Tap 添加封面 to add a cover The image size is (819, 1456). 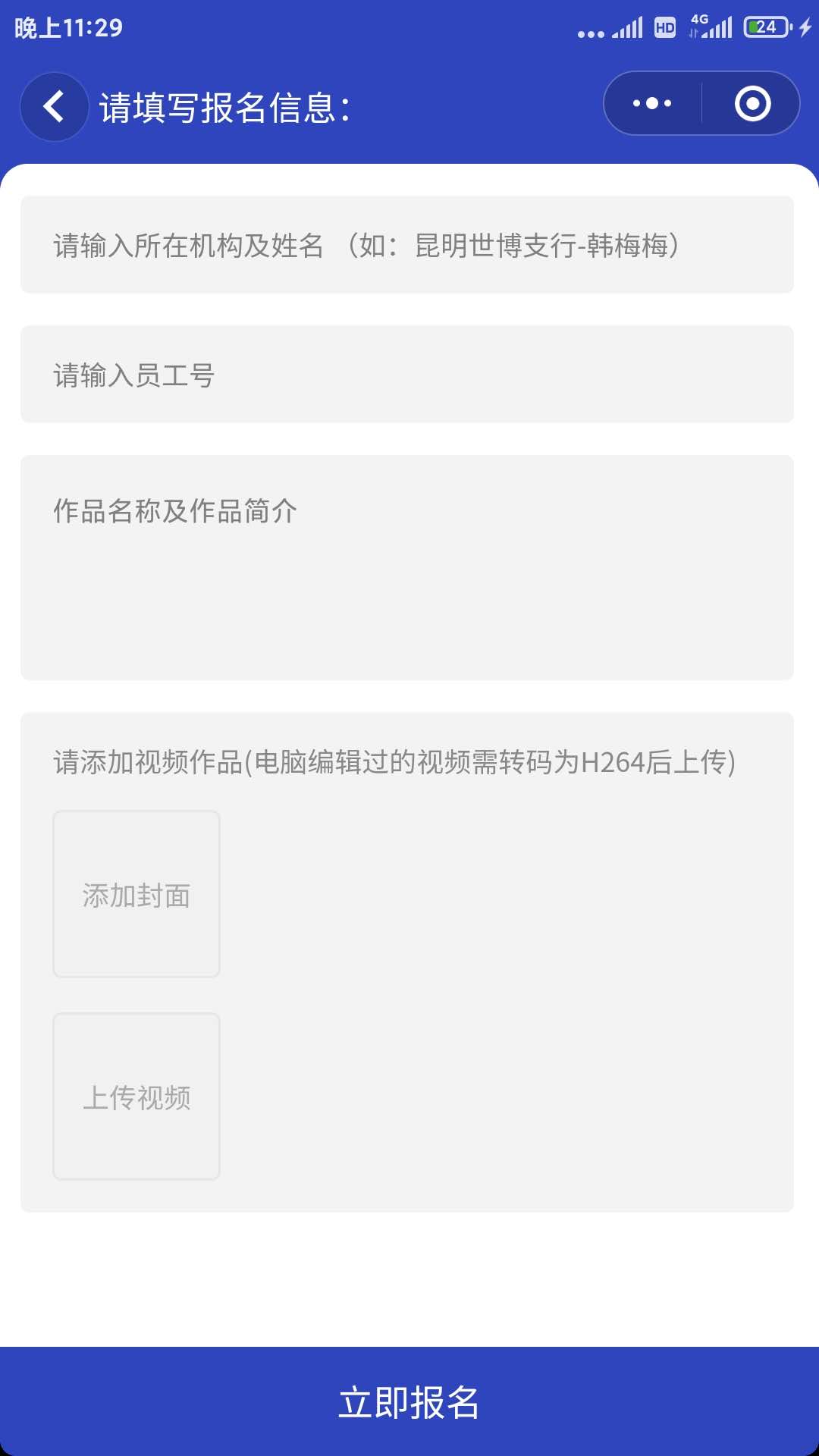tap(136, 894)
